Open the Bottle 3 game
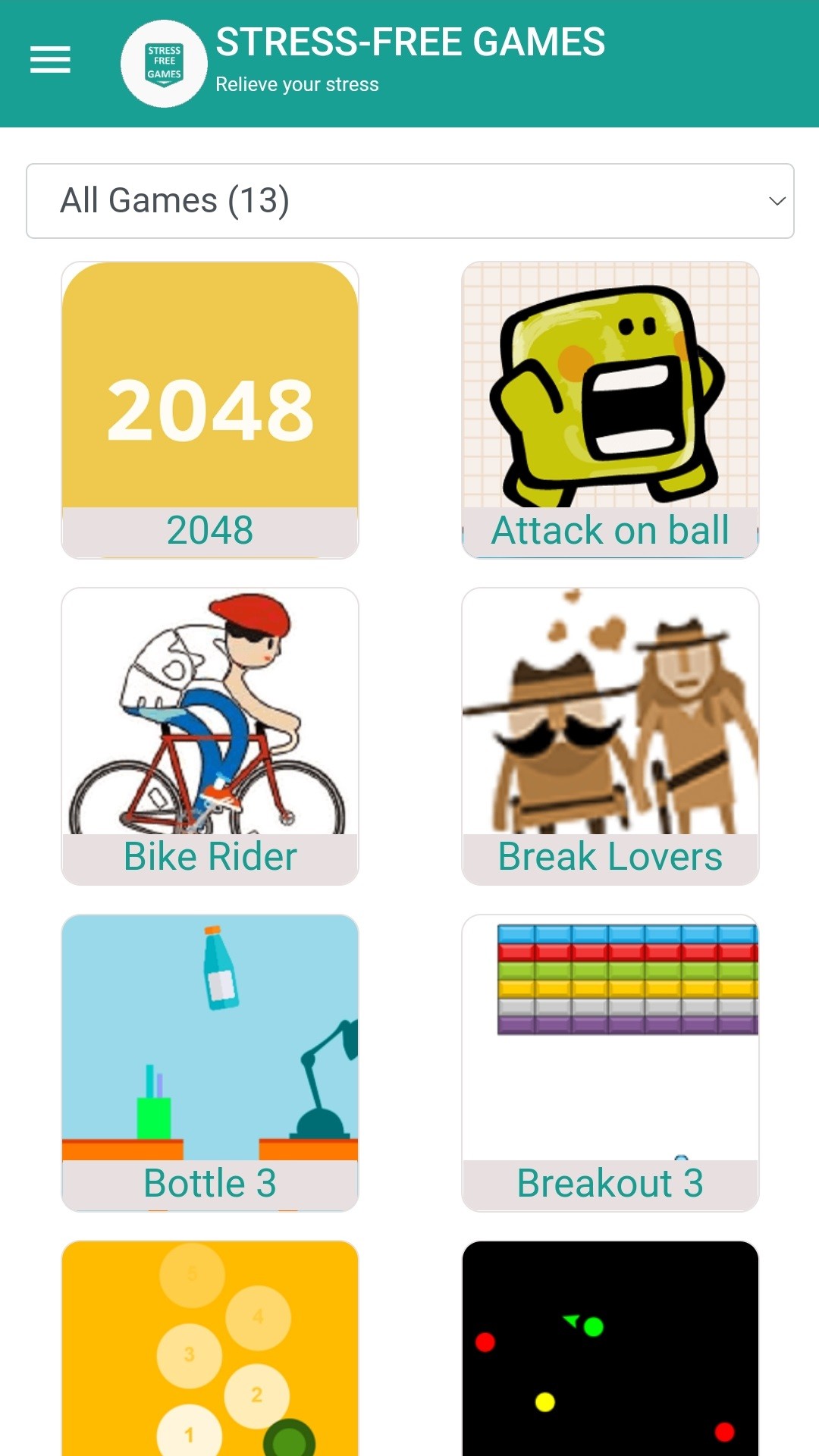The height and width of the screenshot is (1456, 819). 210,1062
